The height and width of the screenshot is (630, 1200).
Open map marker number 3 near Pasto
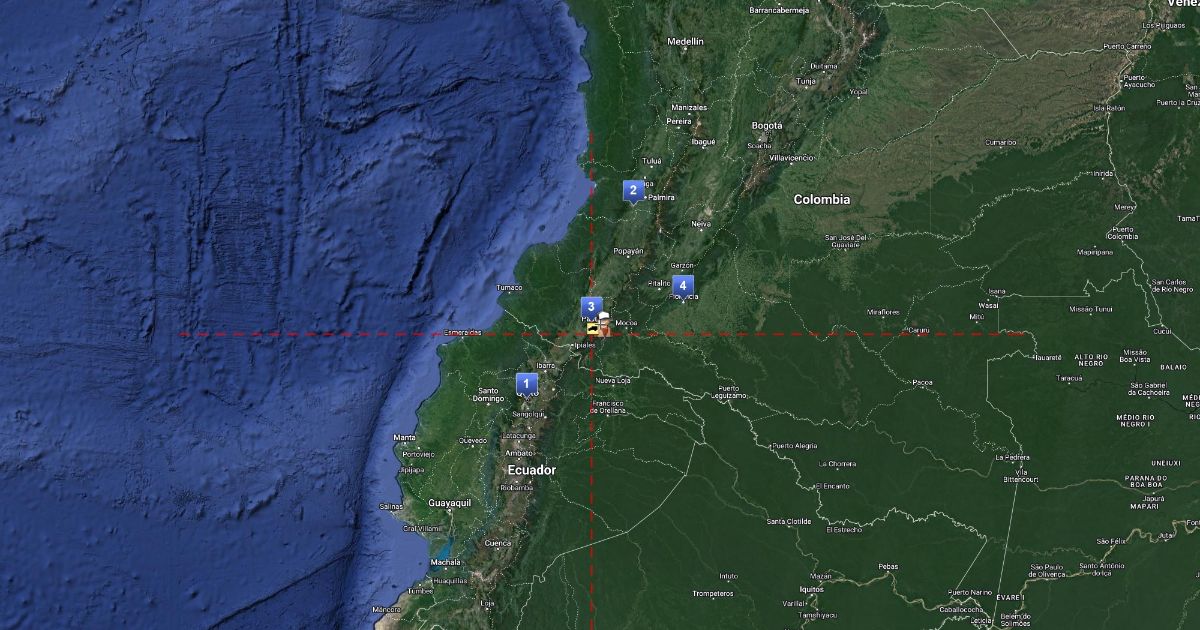[x=591, y=306]
